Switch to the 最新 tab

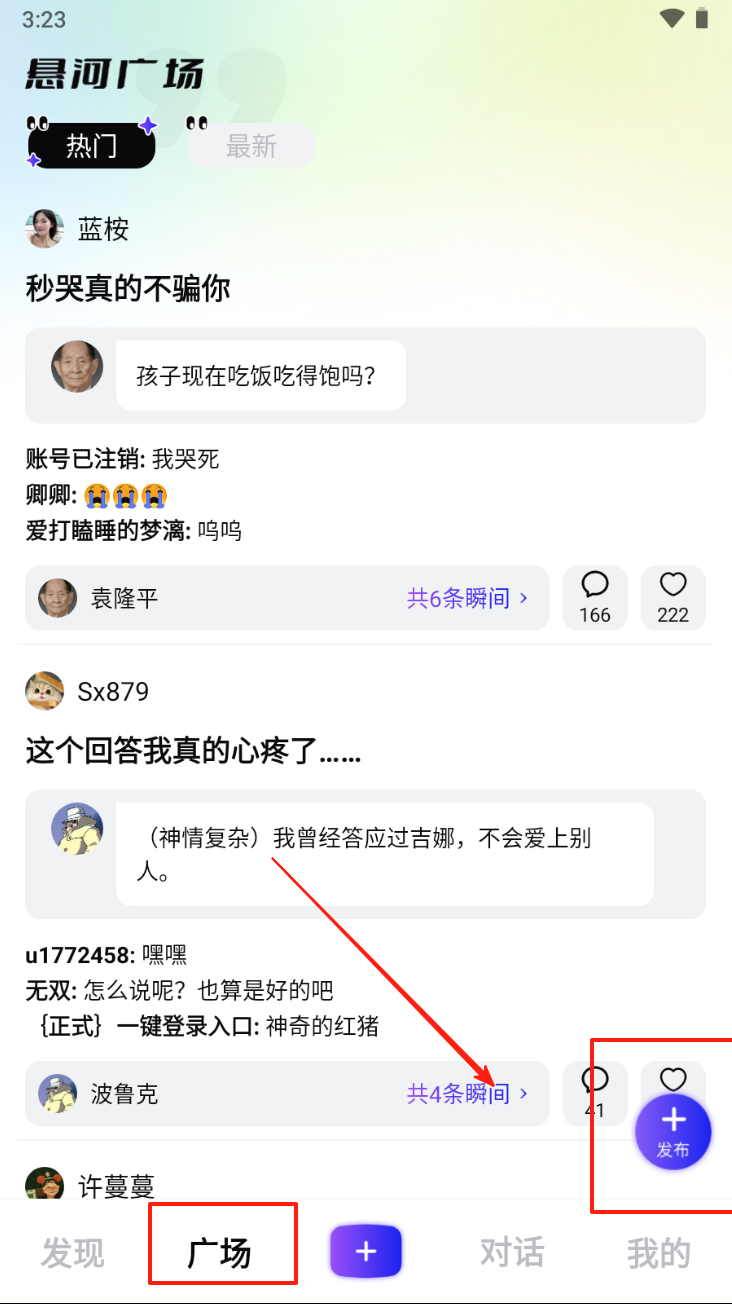tap(251, 146)
